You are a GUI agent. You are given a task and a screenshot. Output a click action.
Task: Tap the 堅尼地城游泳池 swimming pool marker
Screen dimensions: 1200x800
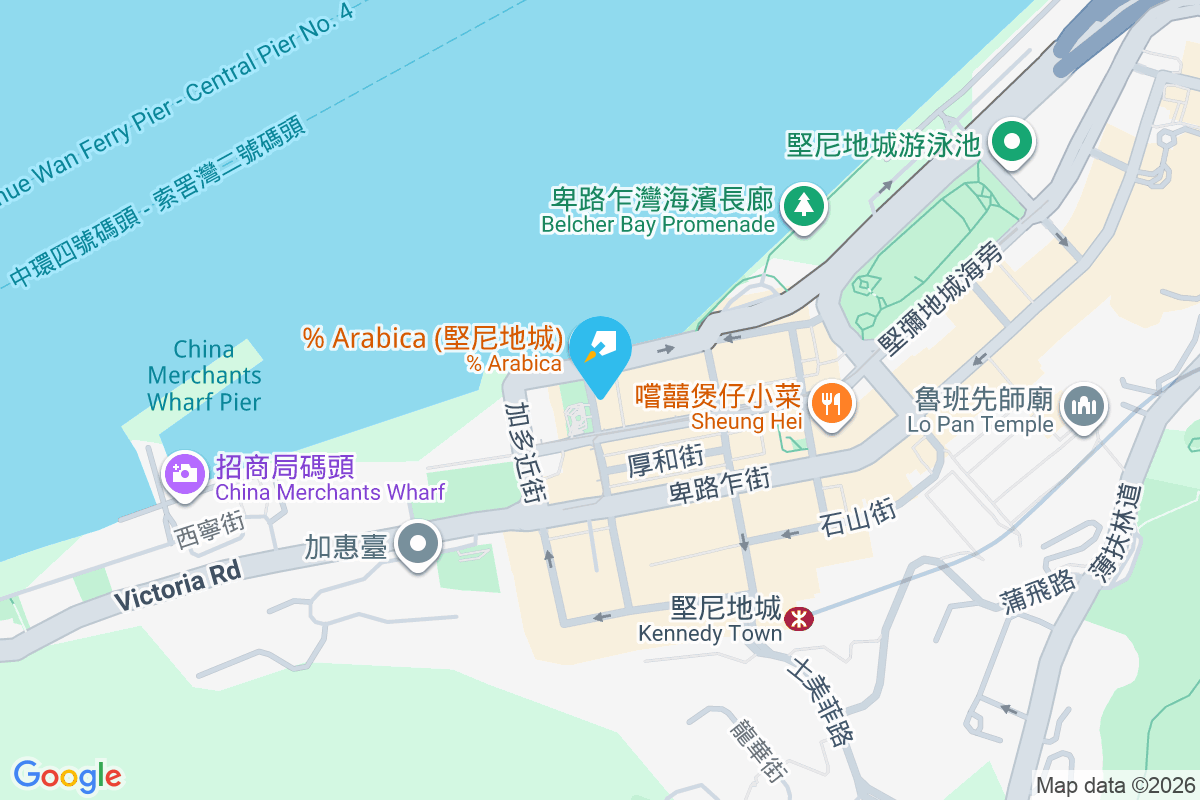pos(1012,142)
